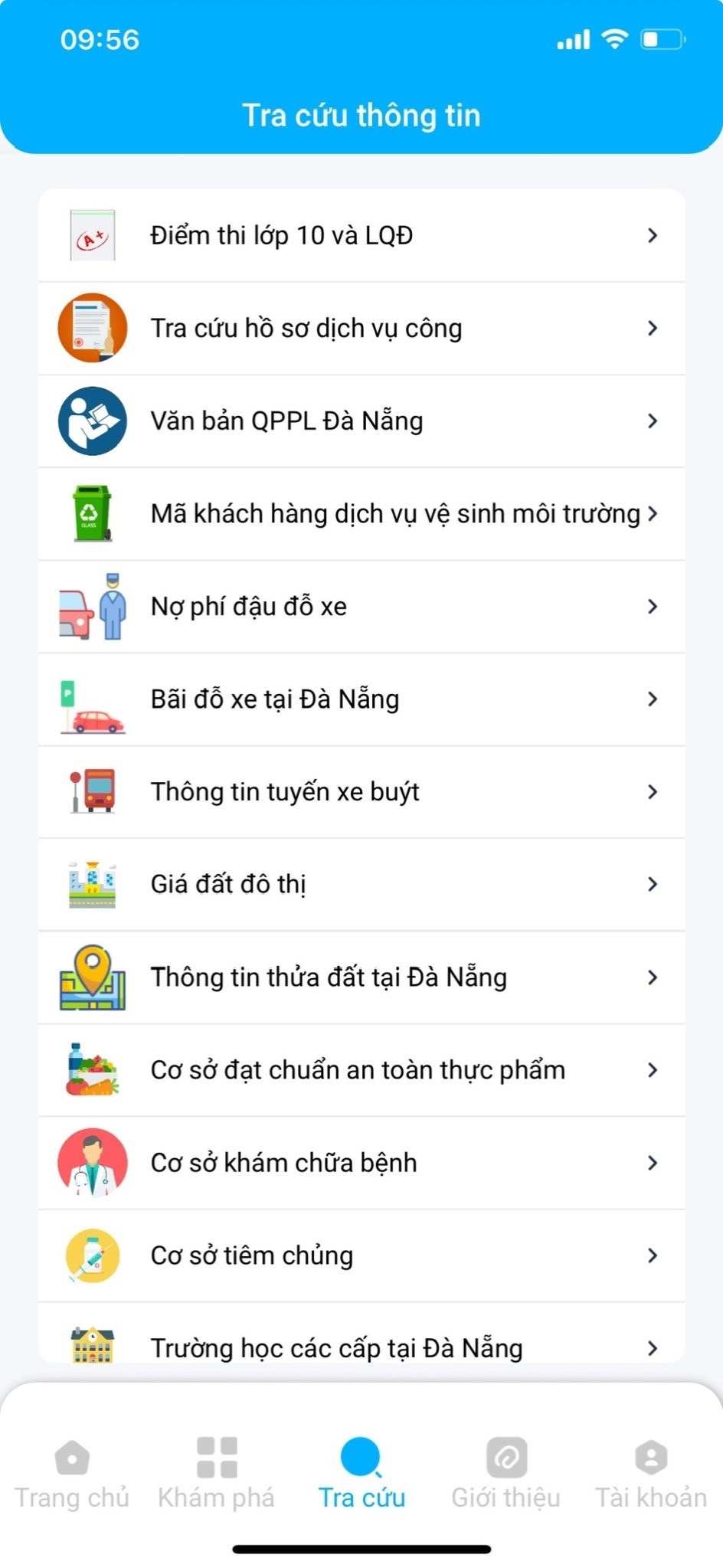
Task: Tap Mã khách hàng dịch vụ vệ sinh môi trường
Action: (x=360, y=513)
